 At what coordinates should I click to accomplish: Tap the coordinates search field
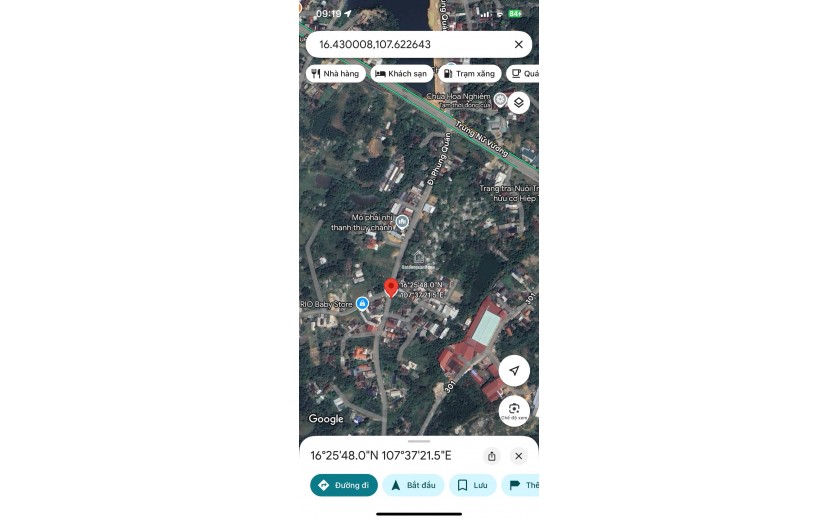pyautogui.click(x=410, y=45)
